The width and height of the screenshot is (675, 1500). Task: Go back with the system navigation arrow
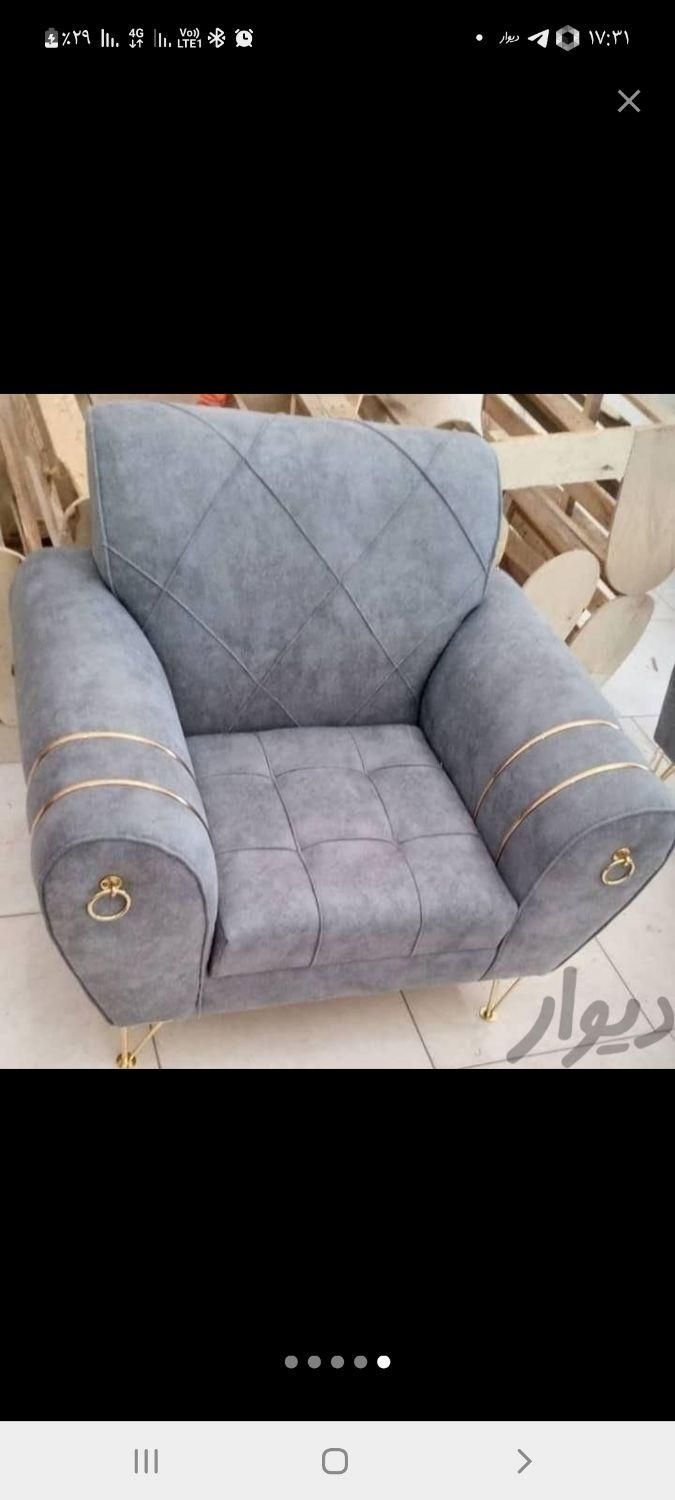point(523,1461)
